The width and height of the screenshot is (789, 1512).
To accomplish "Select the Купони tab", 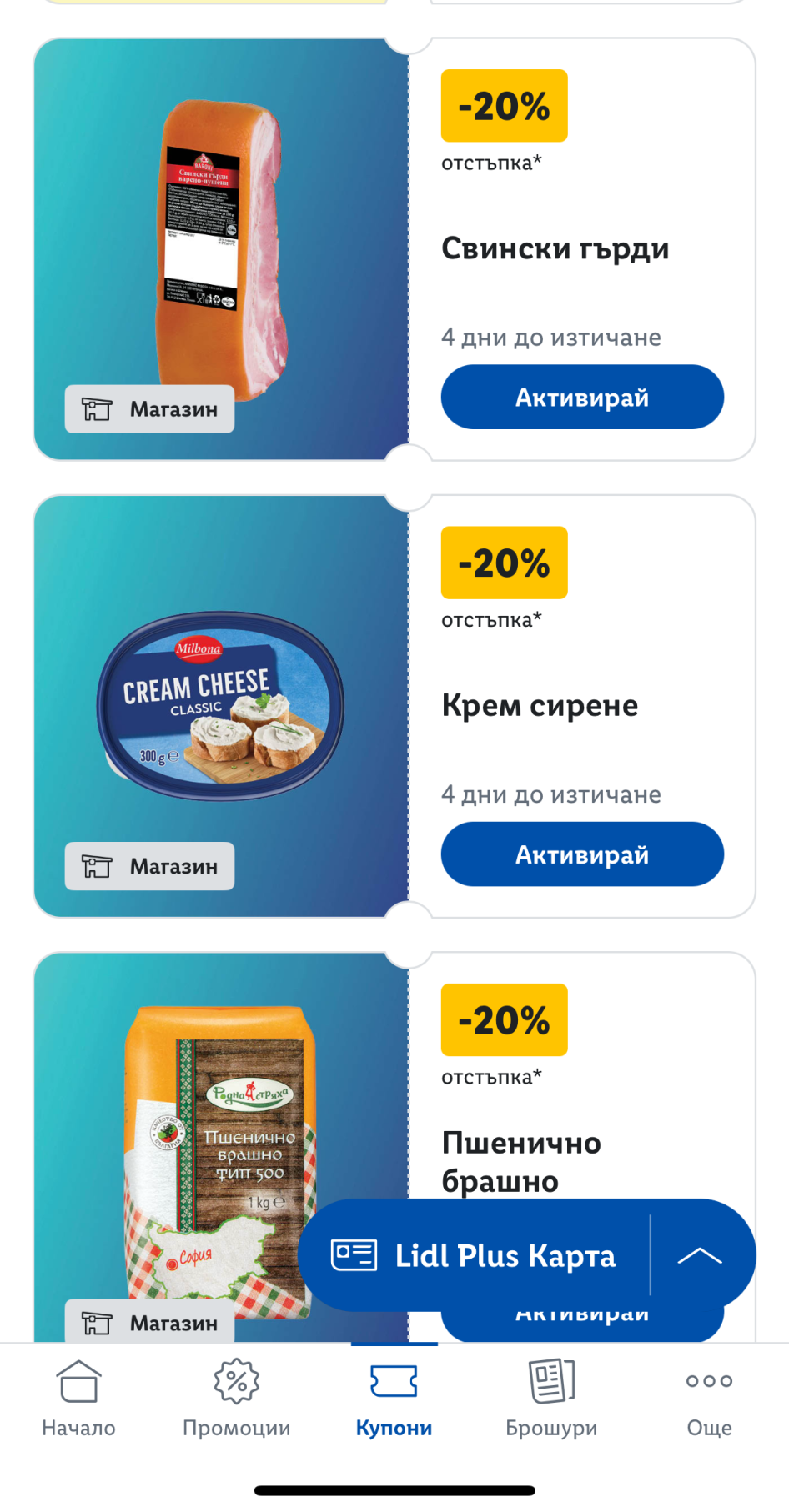I will tap(394, 1399).
